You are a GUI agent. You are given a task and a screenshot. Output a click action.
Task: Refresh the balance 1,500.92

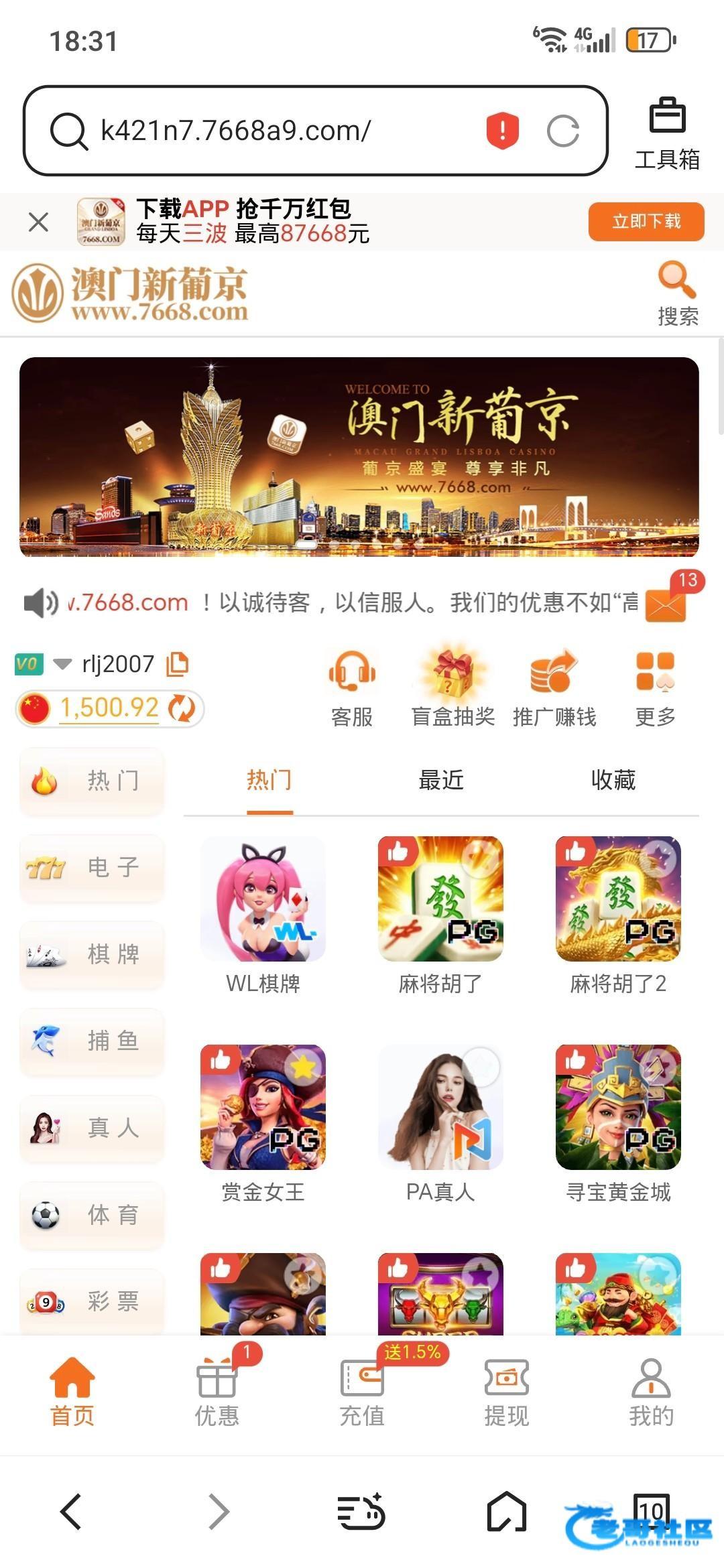point(182,708)
